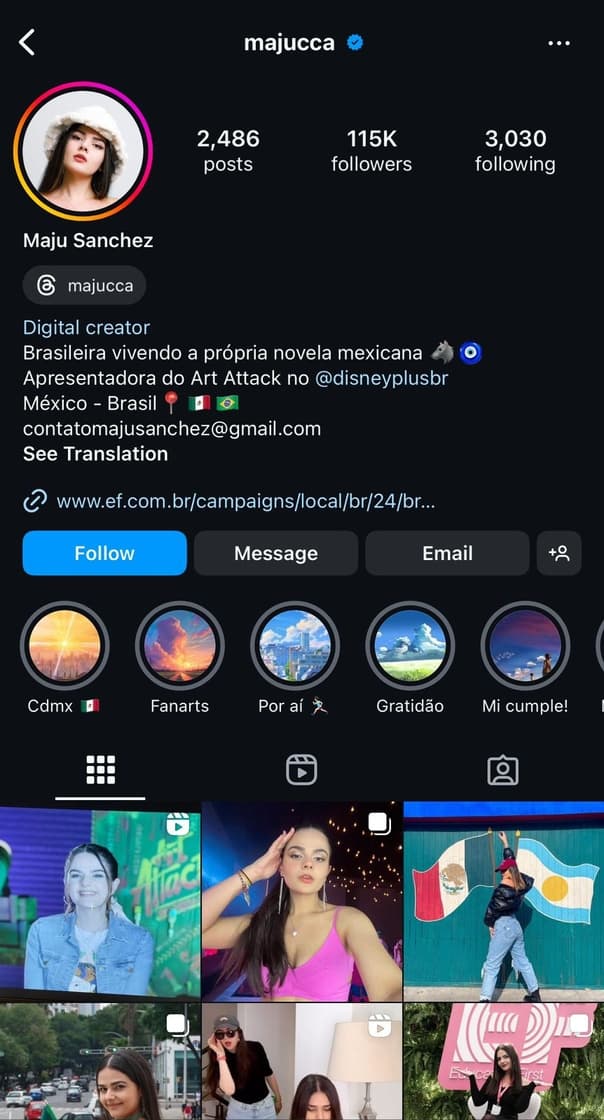View the Gratidão highlight
604x1120 pixels.
410,646
